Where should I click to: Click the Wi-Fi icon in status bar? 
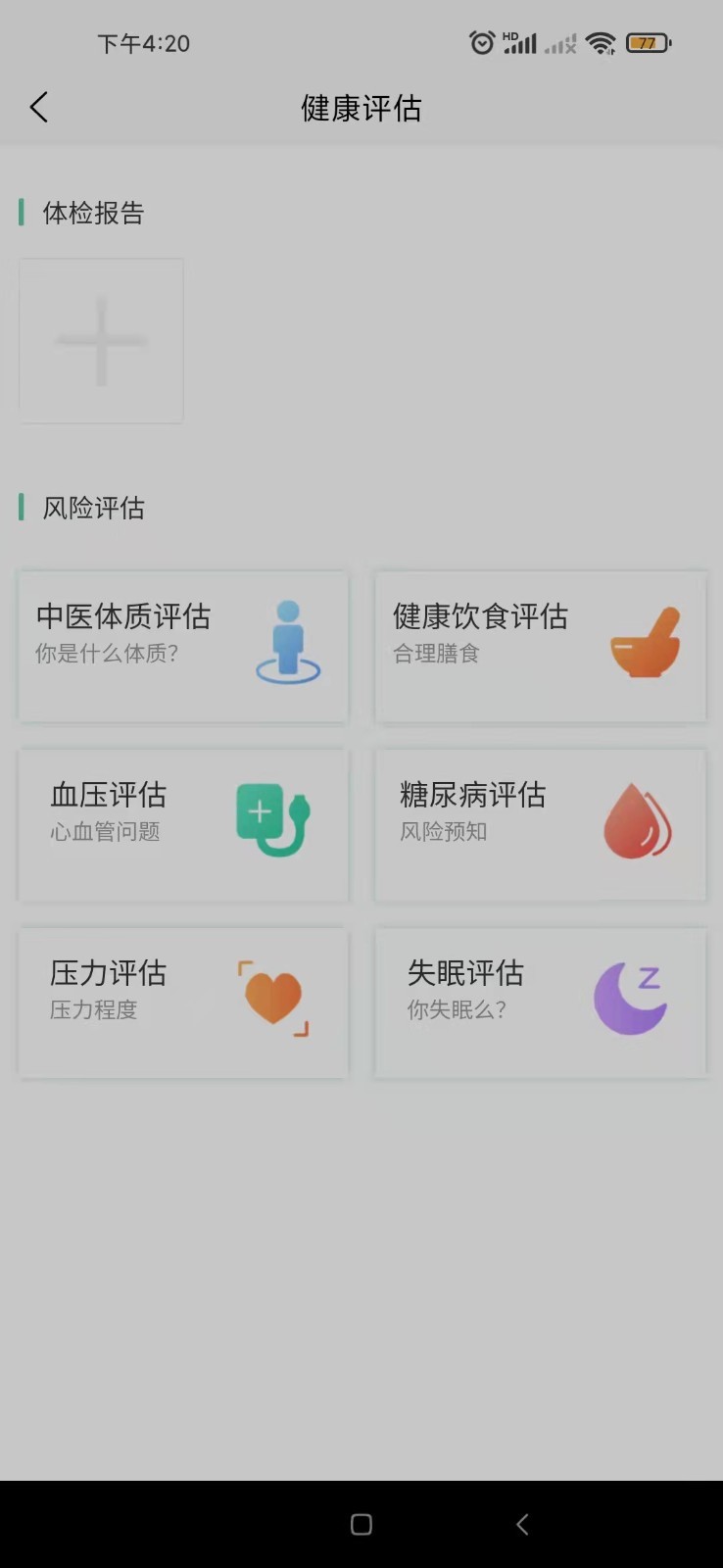click(601, 43)
